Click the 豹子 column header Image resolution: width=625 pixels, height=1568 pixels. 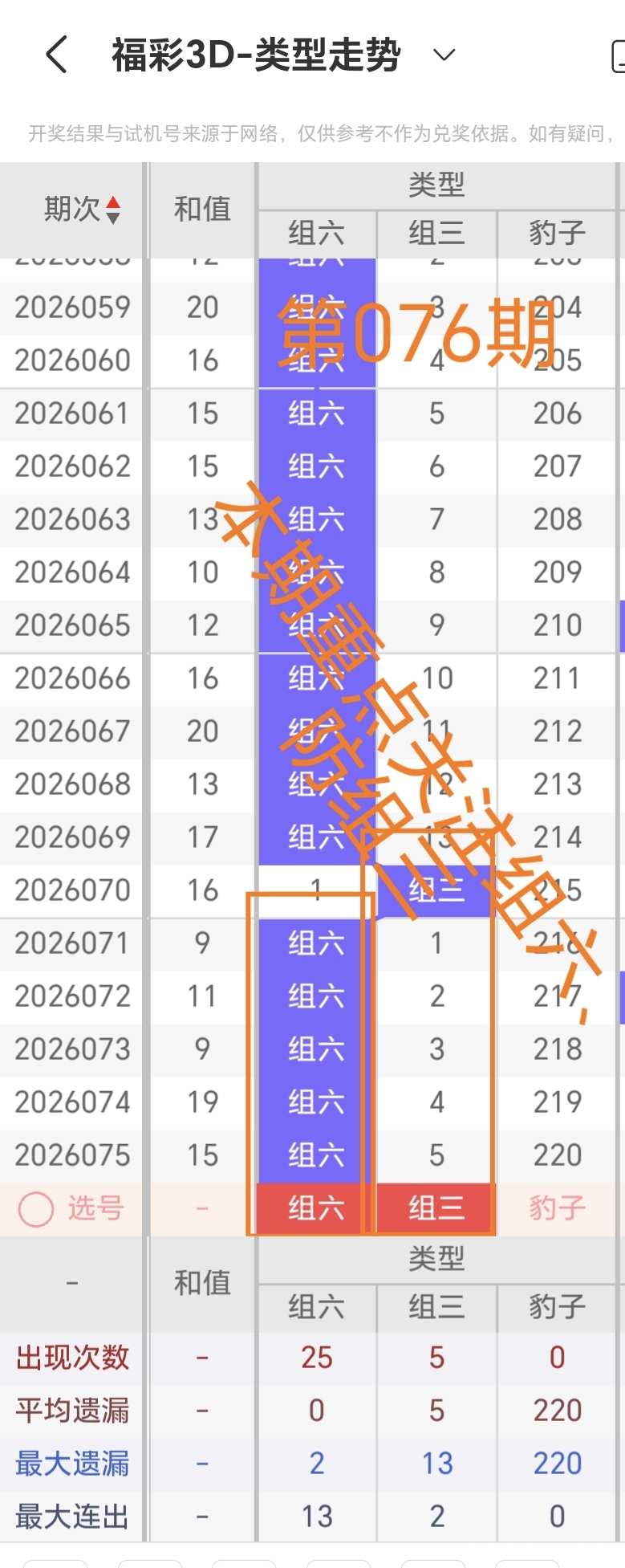click(557, 234)
